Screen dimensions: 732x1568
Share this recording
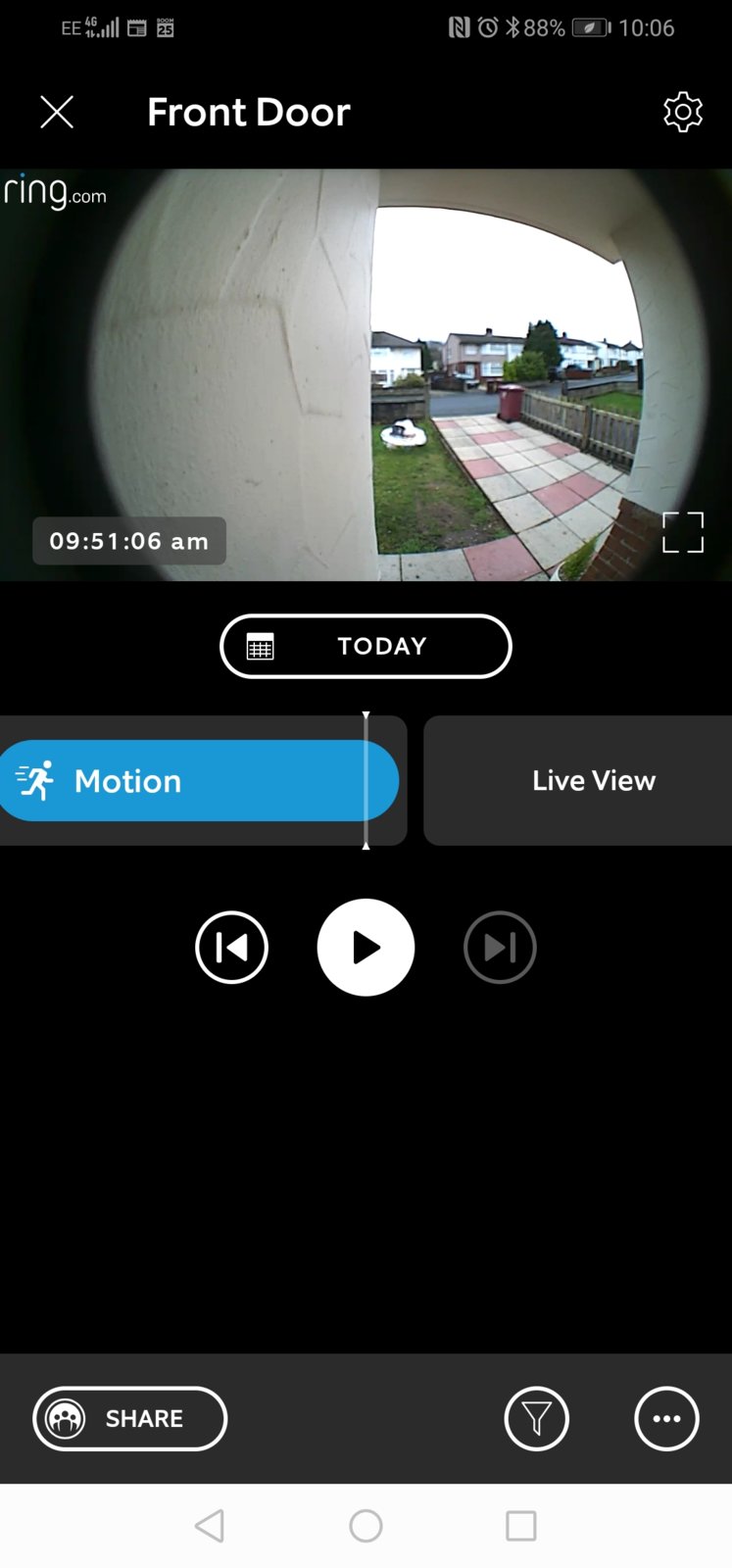(130, 1418)
